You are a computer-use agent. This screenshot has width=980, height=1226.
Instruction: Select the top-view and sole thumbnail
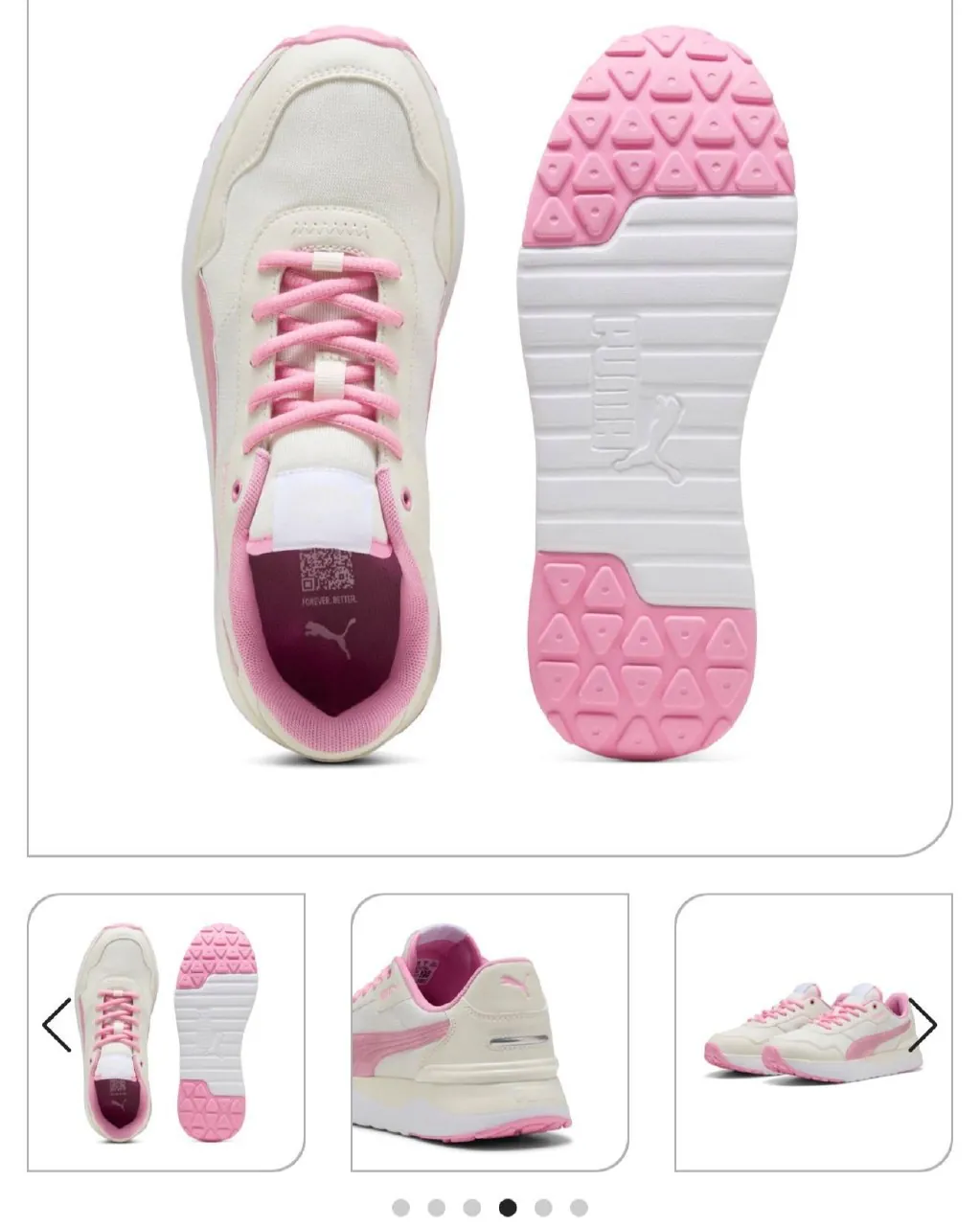pyautogui.click(x=166, y=1033)
